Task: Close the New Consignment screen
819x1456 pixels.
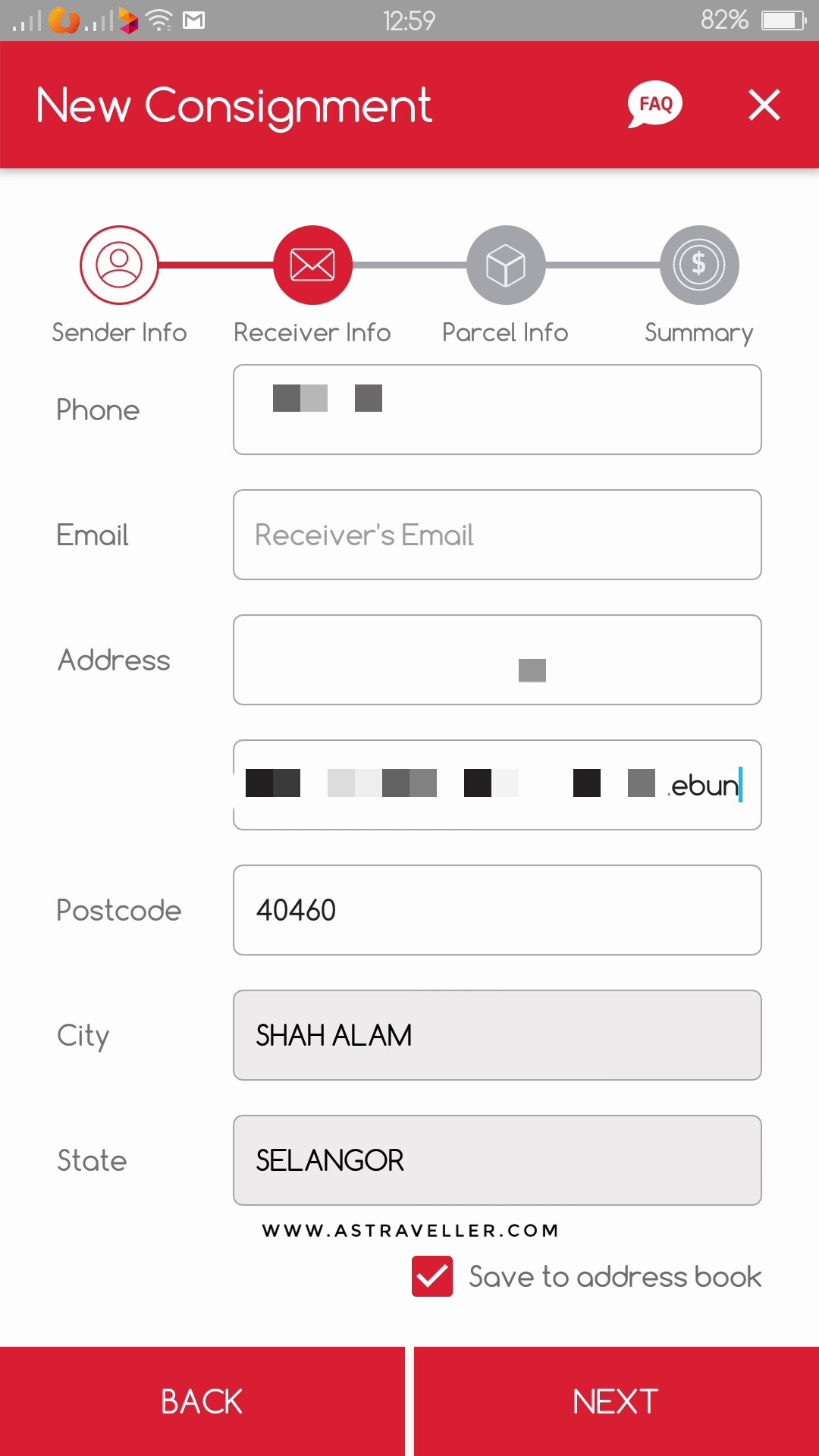Action: point(764,105)
